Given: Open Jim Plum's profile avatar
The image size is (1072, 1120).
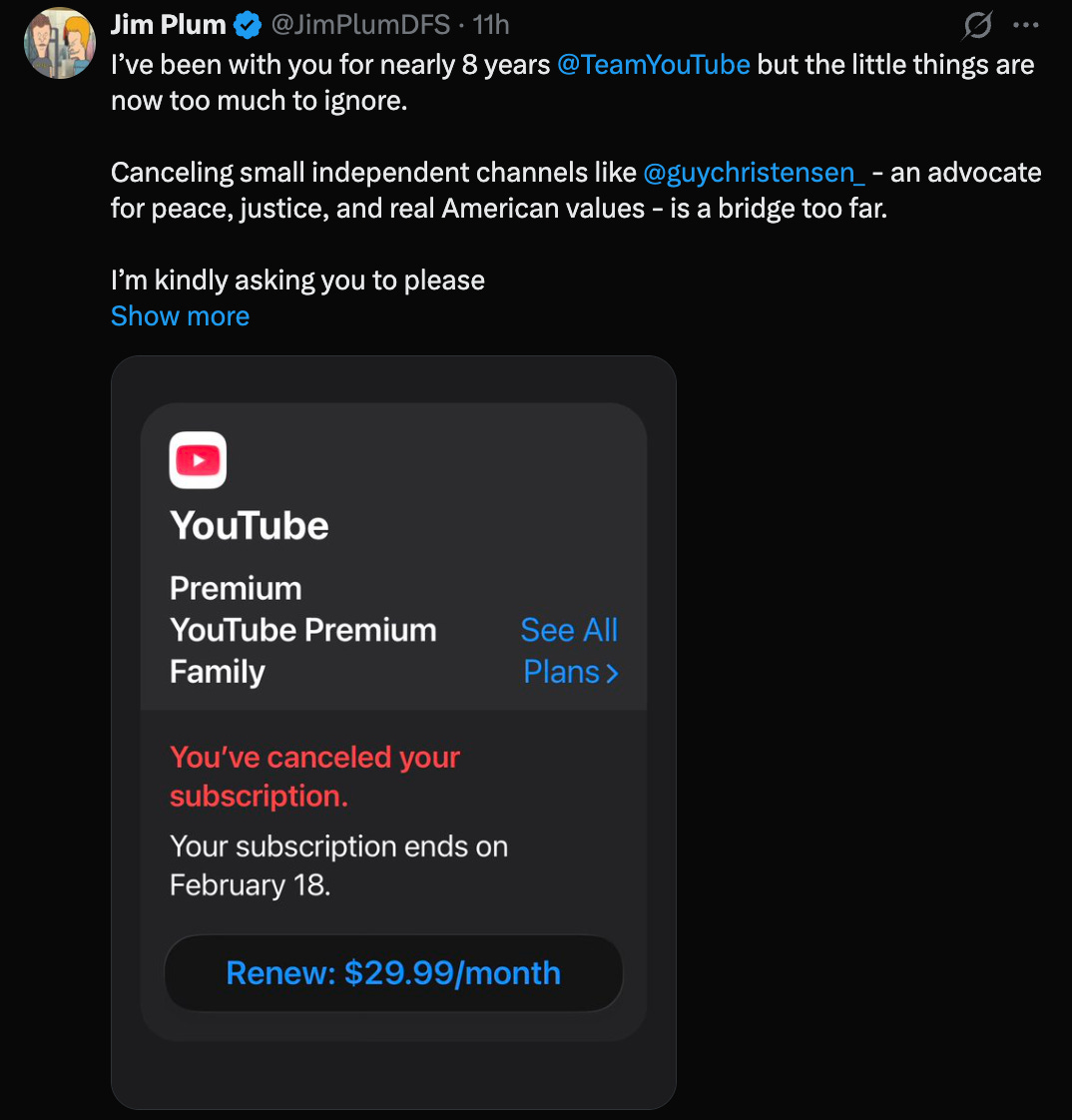Looking at the screenshot, I should tap(60, 43).
